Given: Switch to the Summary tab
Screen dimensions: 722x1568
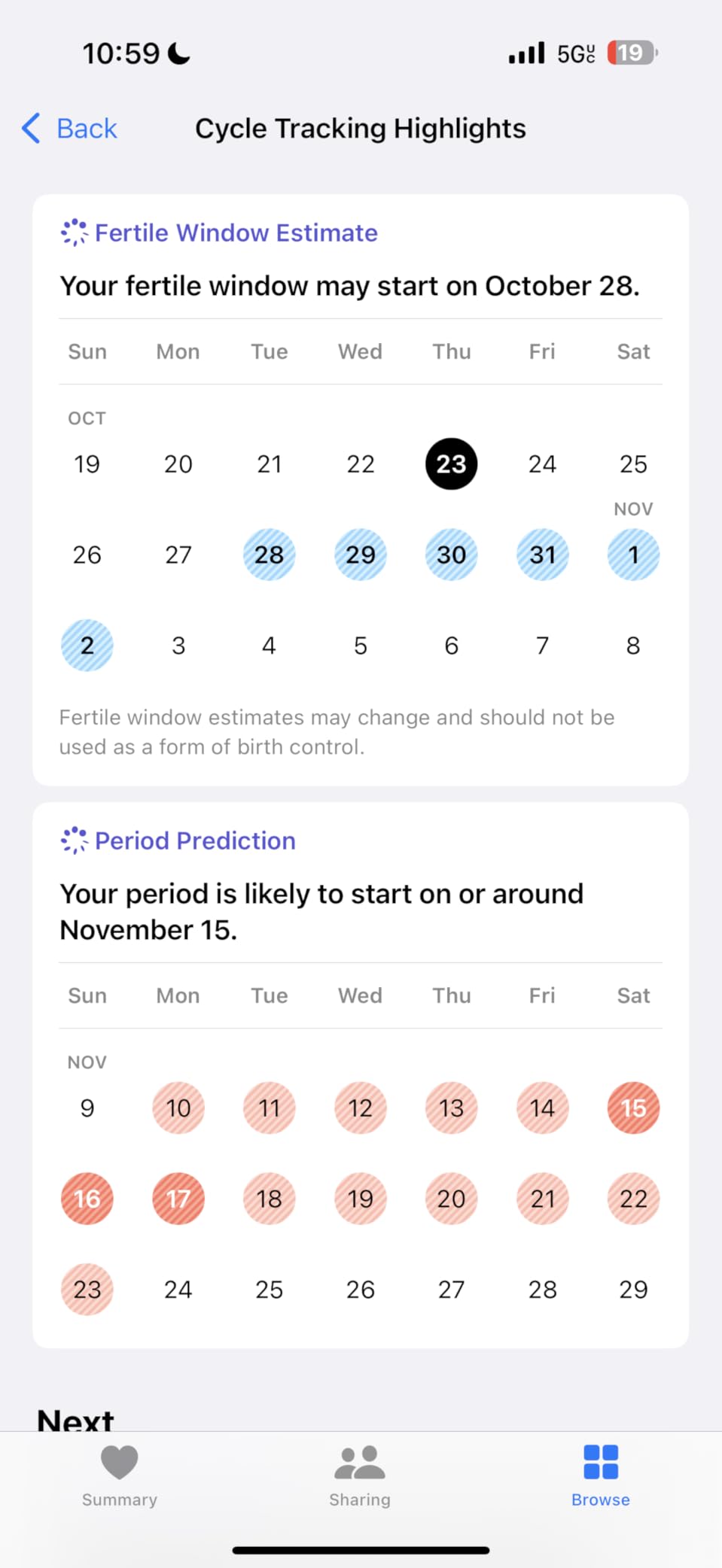Looking at the screenshot, I should [120, 1475].
